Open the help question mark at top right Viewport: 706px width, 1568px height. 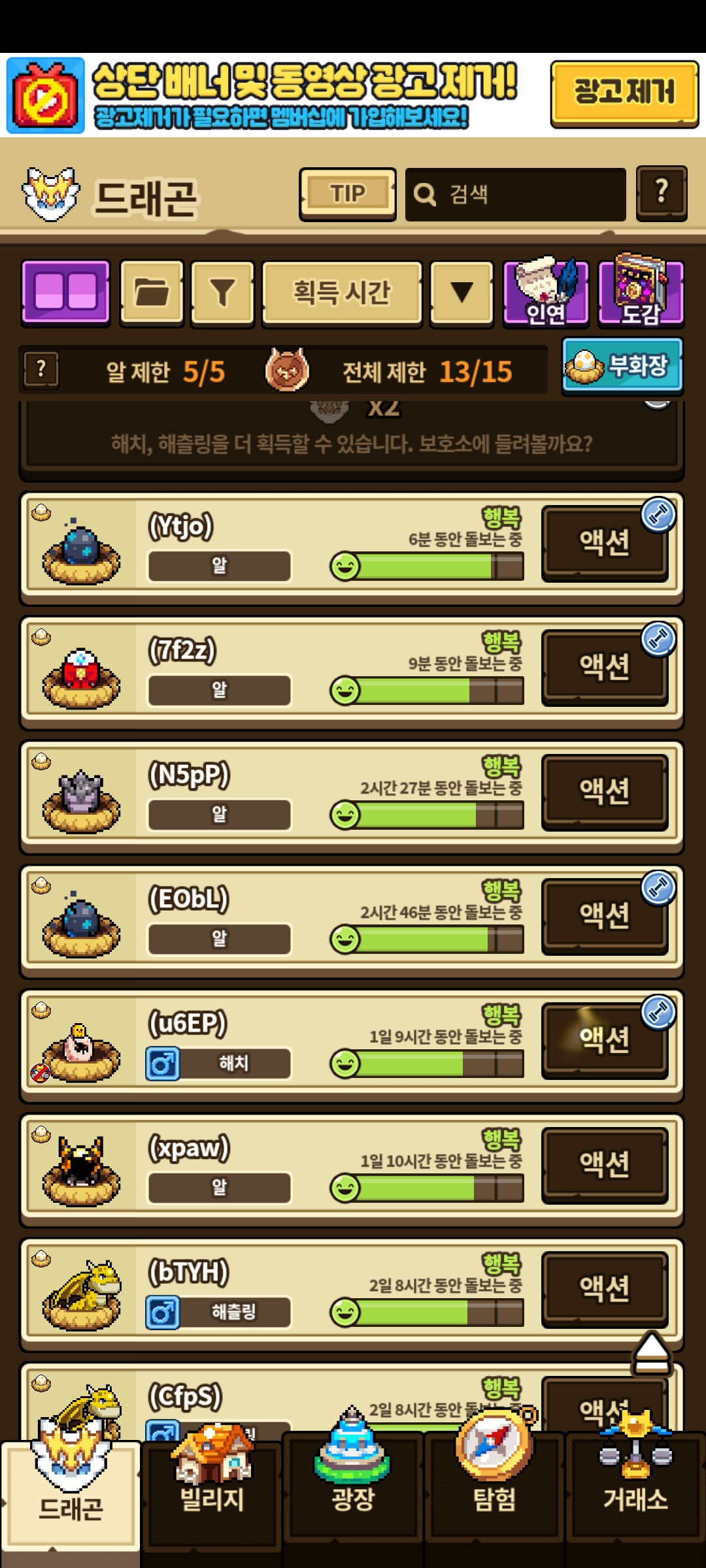[x=661, y=193]
